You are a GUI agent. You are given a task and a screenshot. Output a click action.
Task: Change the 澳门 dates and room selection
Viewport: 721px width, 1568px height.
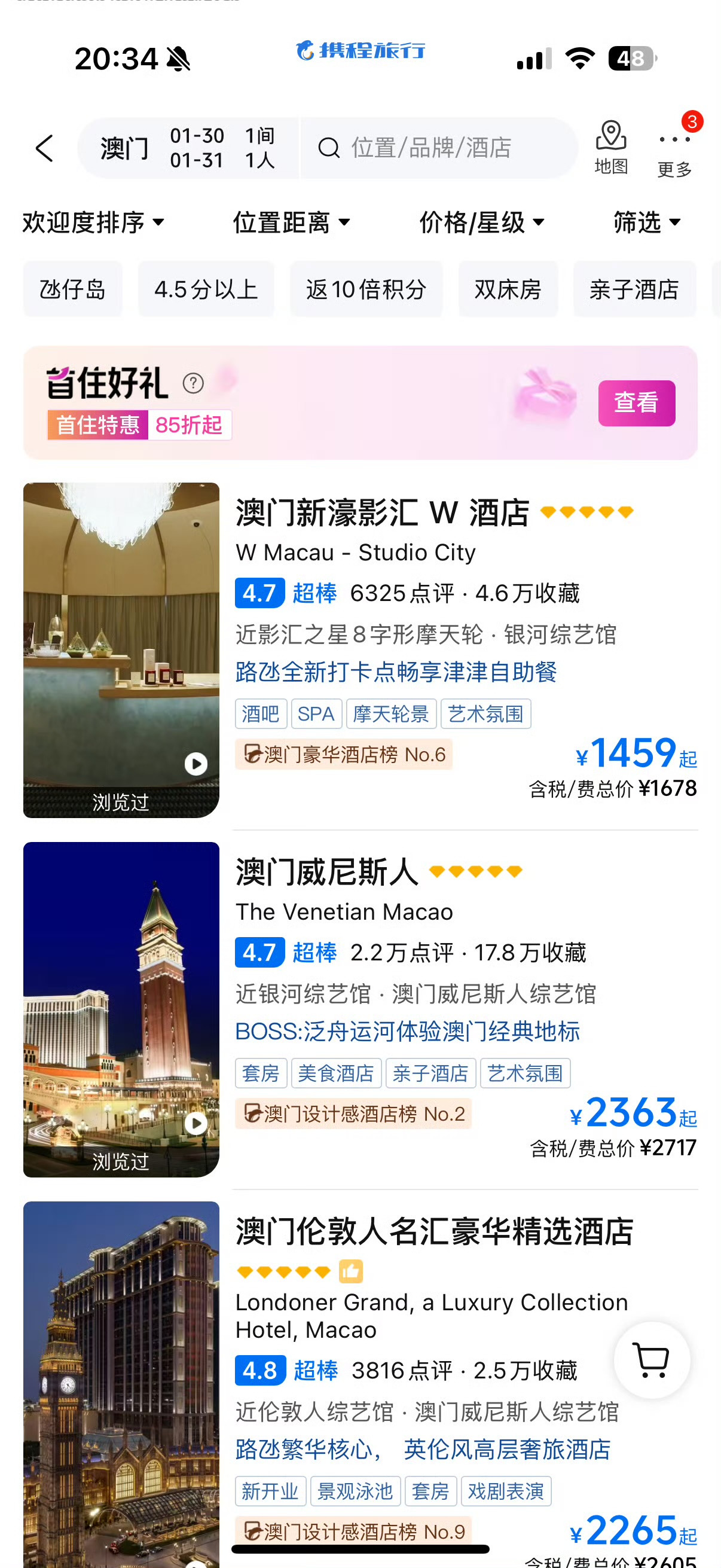tap(188, 148)
